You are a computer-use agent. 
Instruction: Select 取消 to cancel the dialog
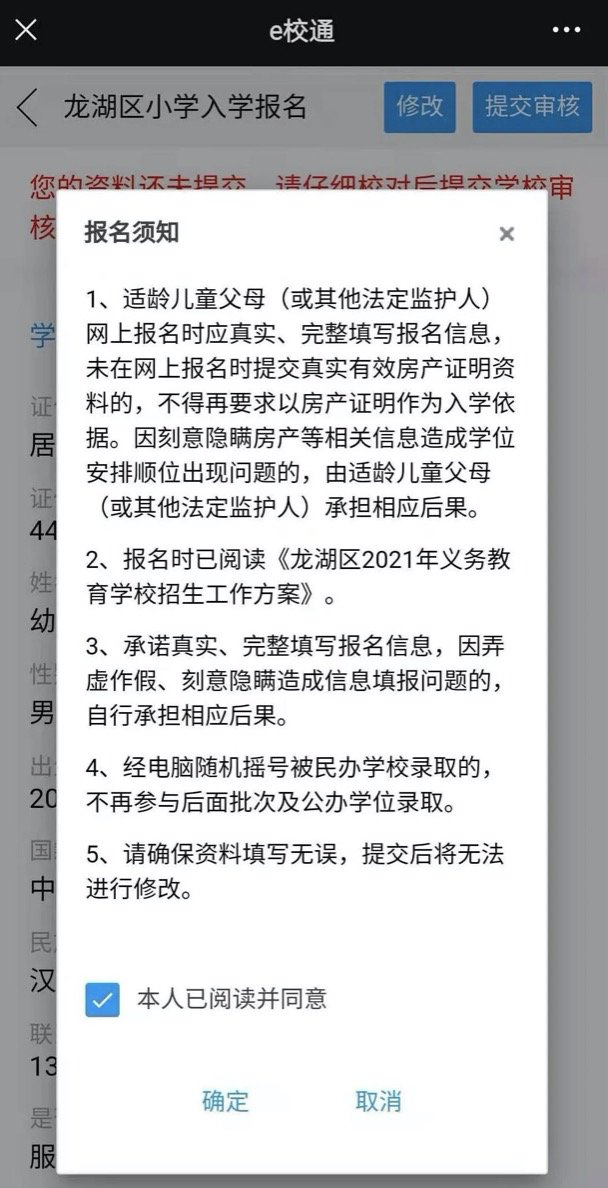click(378, 1101)
